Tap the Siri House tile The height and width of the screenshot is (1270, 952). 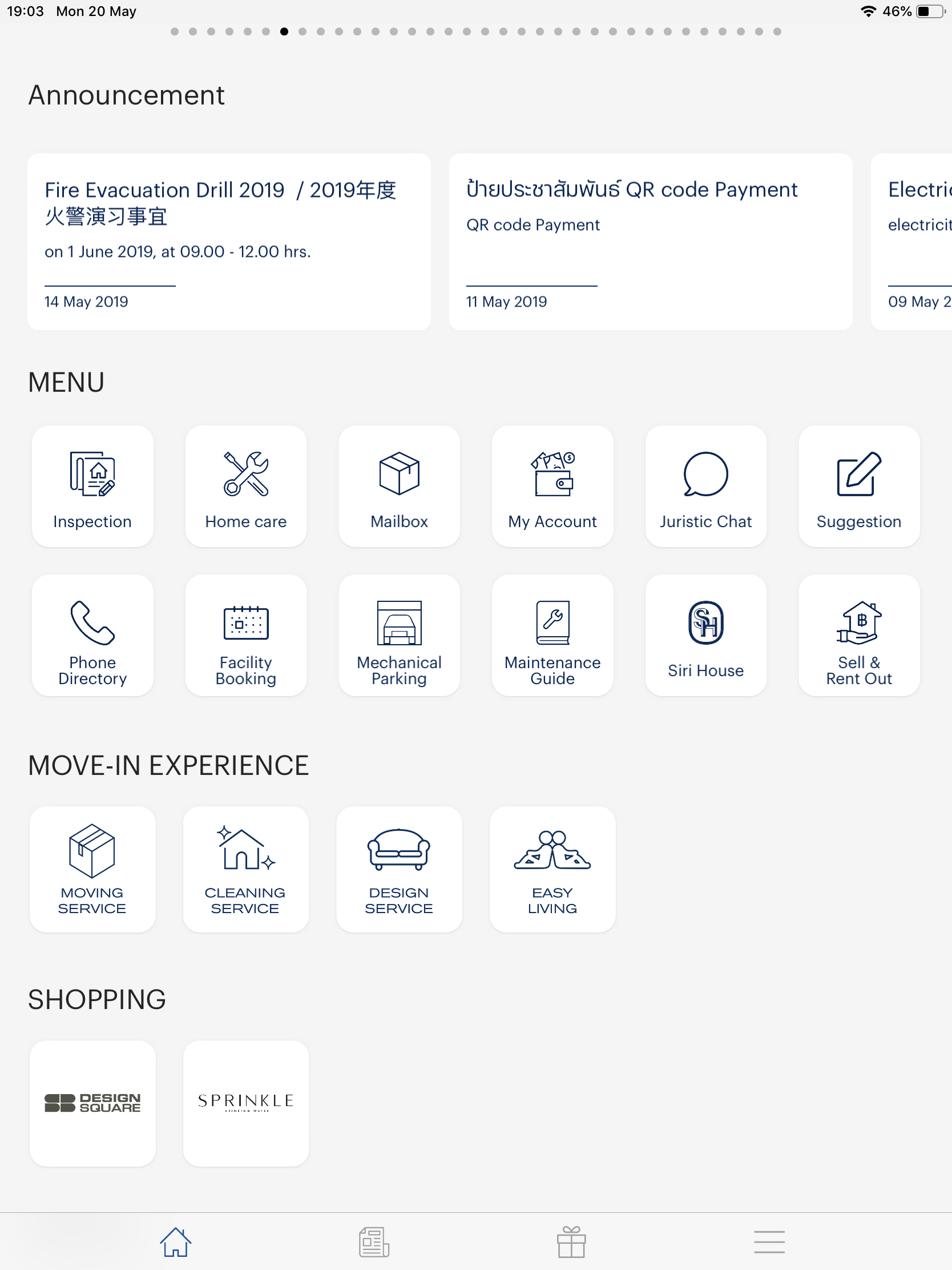tap(705, 636)
